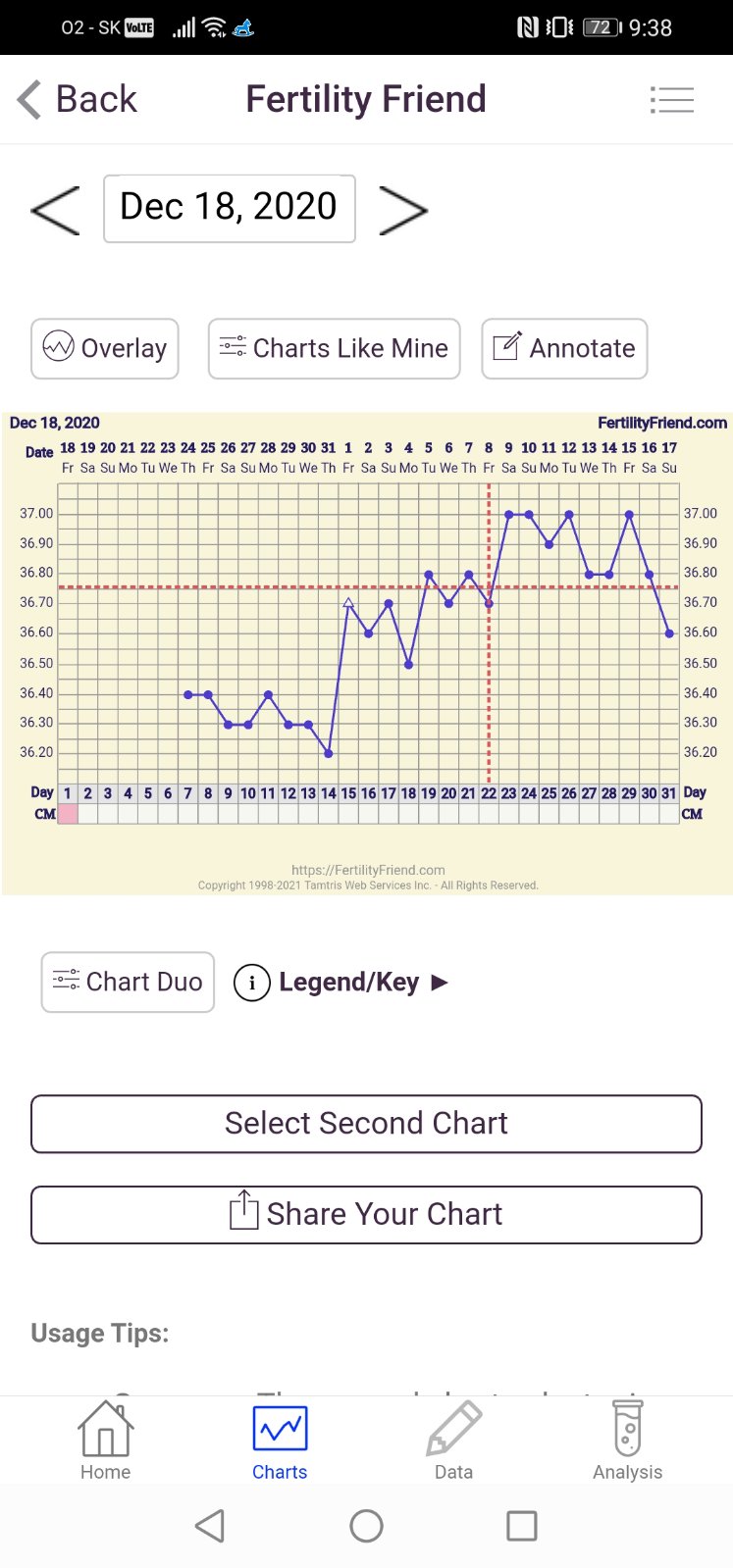Go to the next chart cycle
The height and width of the screenshot is (1568, 733).
point(402,209)
